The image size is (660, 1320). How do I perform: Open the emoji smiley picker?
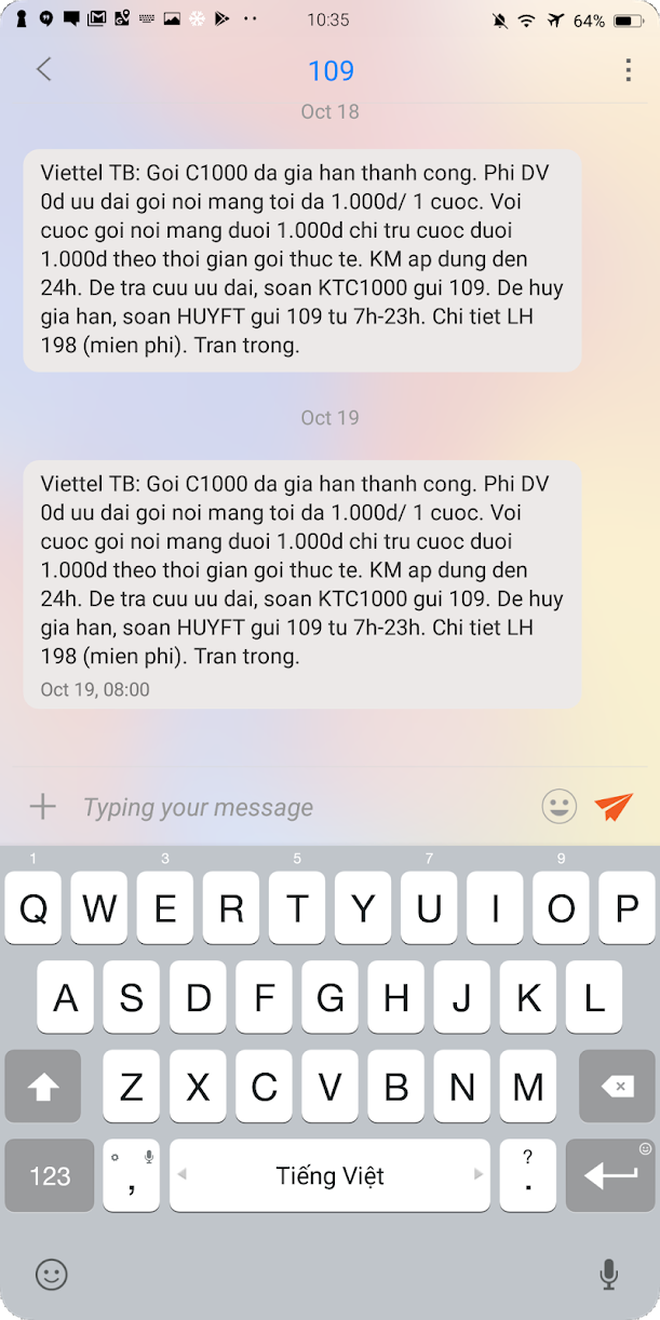(x=559, y=806)
